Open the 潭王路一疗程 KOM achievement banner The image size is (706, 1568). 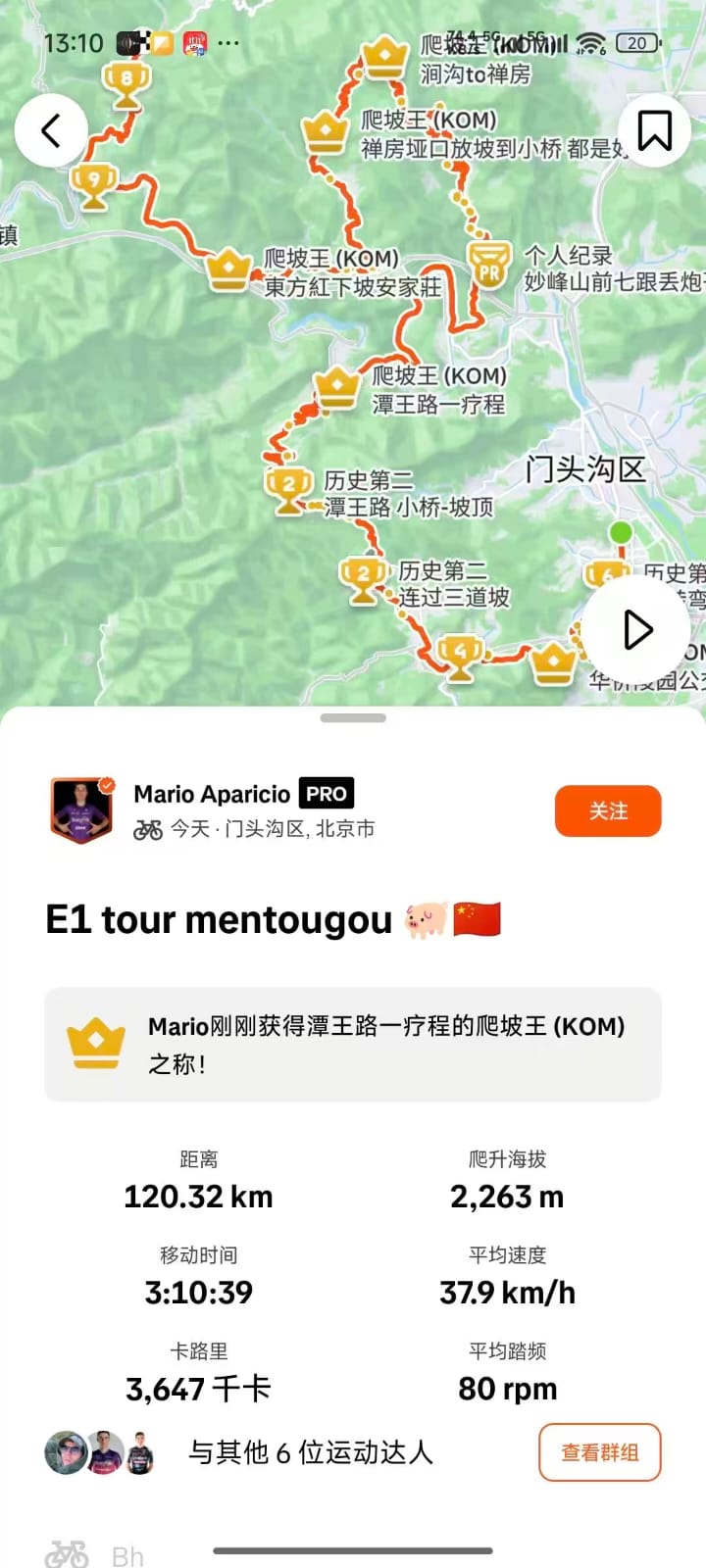(x=353, y=1045)
